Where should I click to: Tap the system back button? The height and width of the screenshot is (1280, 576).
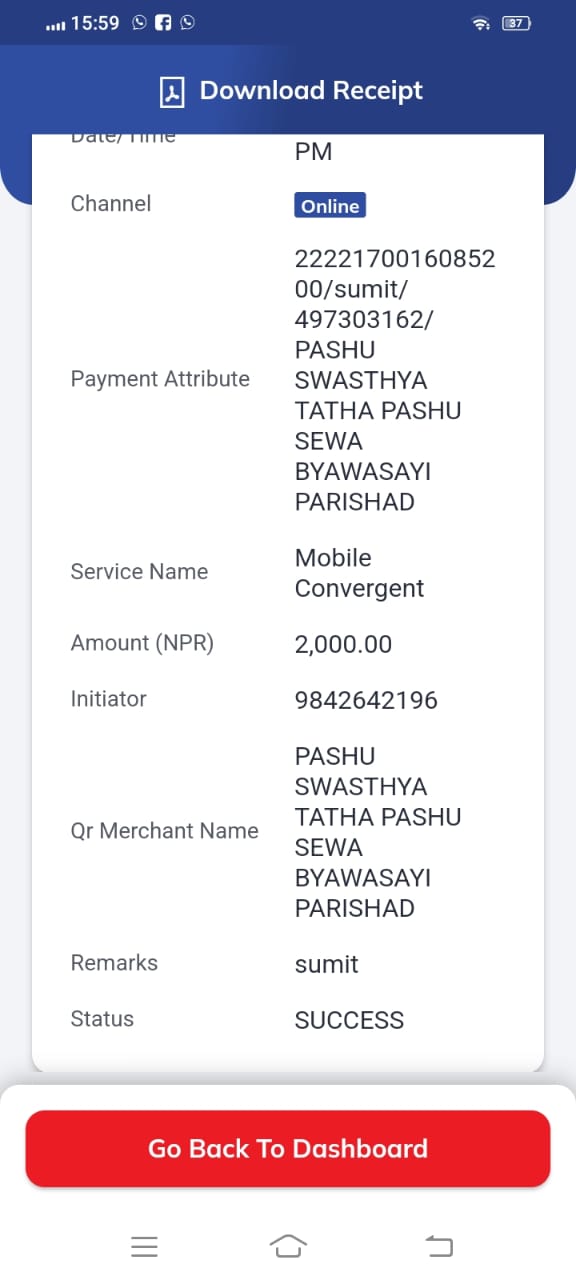click(439, 1246)
